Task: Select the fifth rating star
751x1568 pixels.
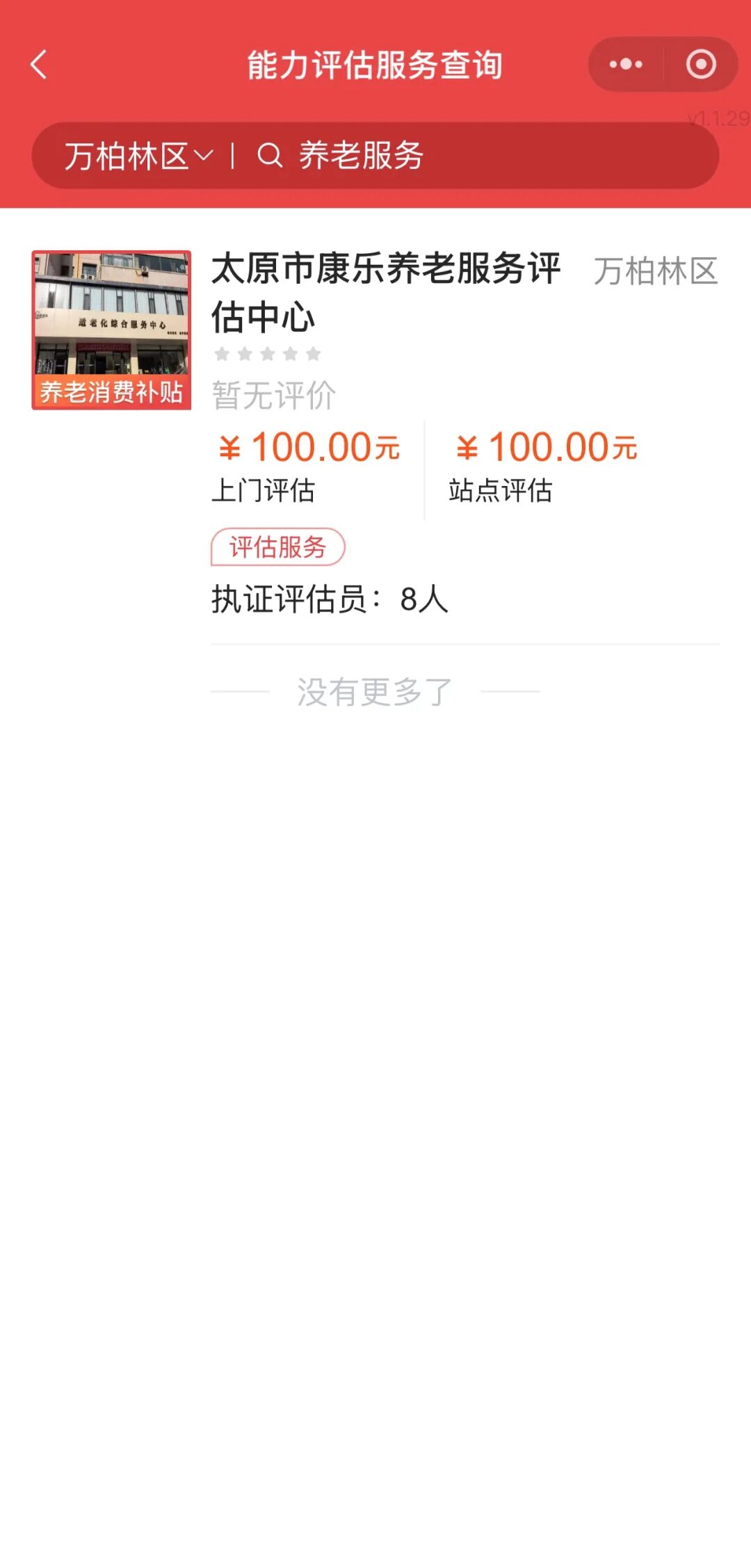Action: (314, 353)
